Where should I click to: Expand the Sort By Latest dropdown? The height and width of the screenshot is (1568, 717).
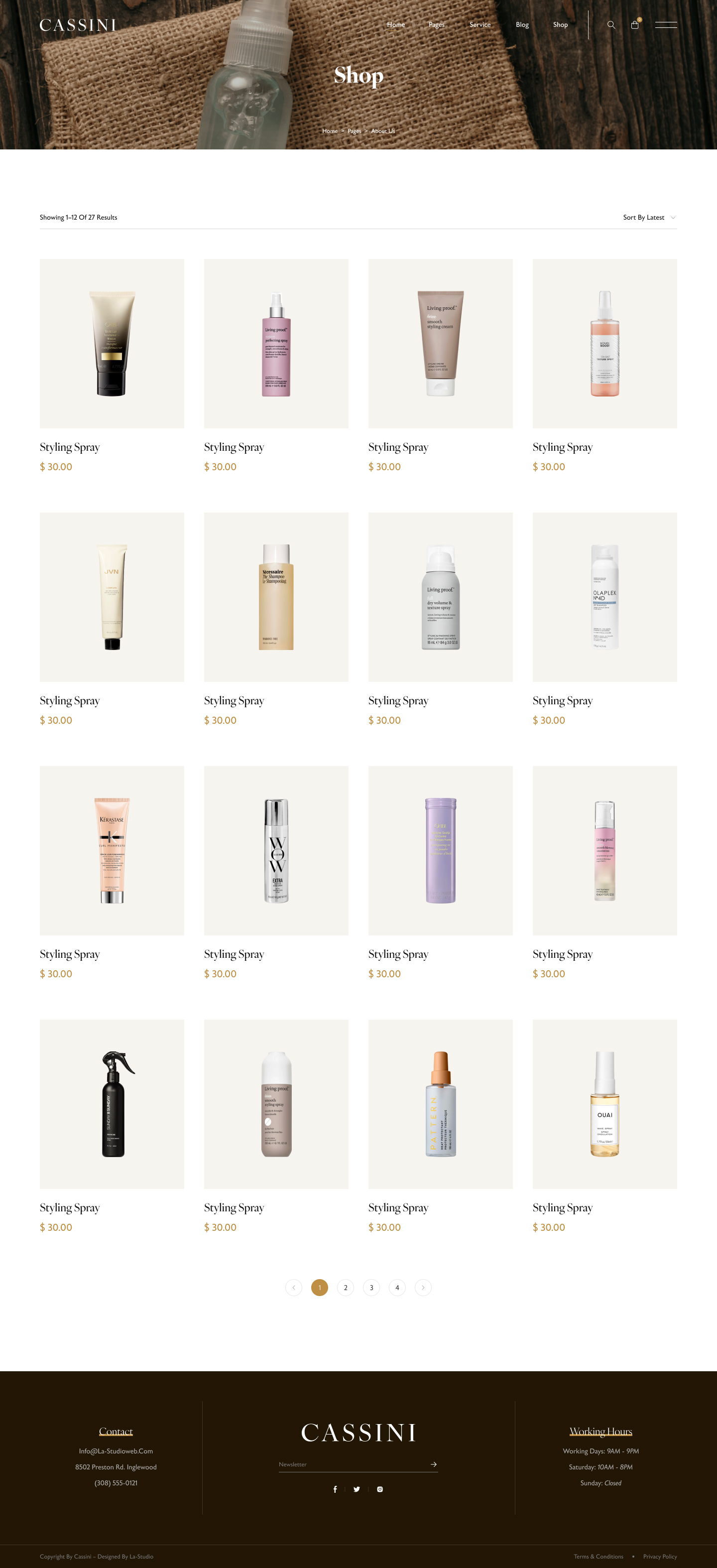pyautogui.click(x=649, y=217)
